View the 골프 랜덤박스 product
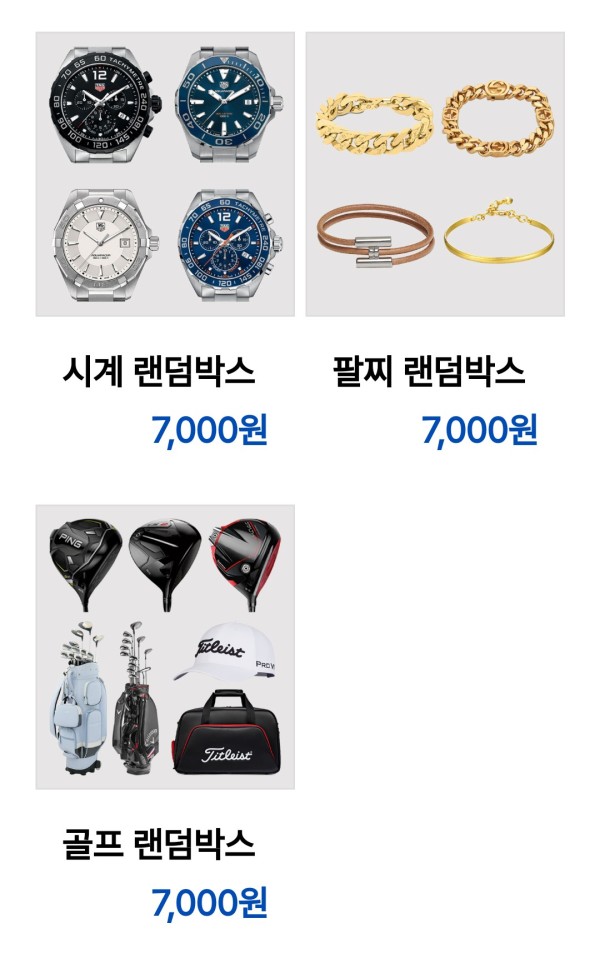 point(165,647)
